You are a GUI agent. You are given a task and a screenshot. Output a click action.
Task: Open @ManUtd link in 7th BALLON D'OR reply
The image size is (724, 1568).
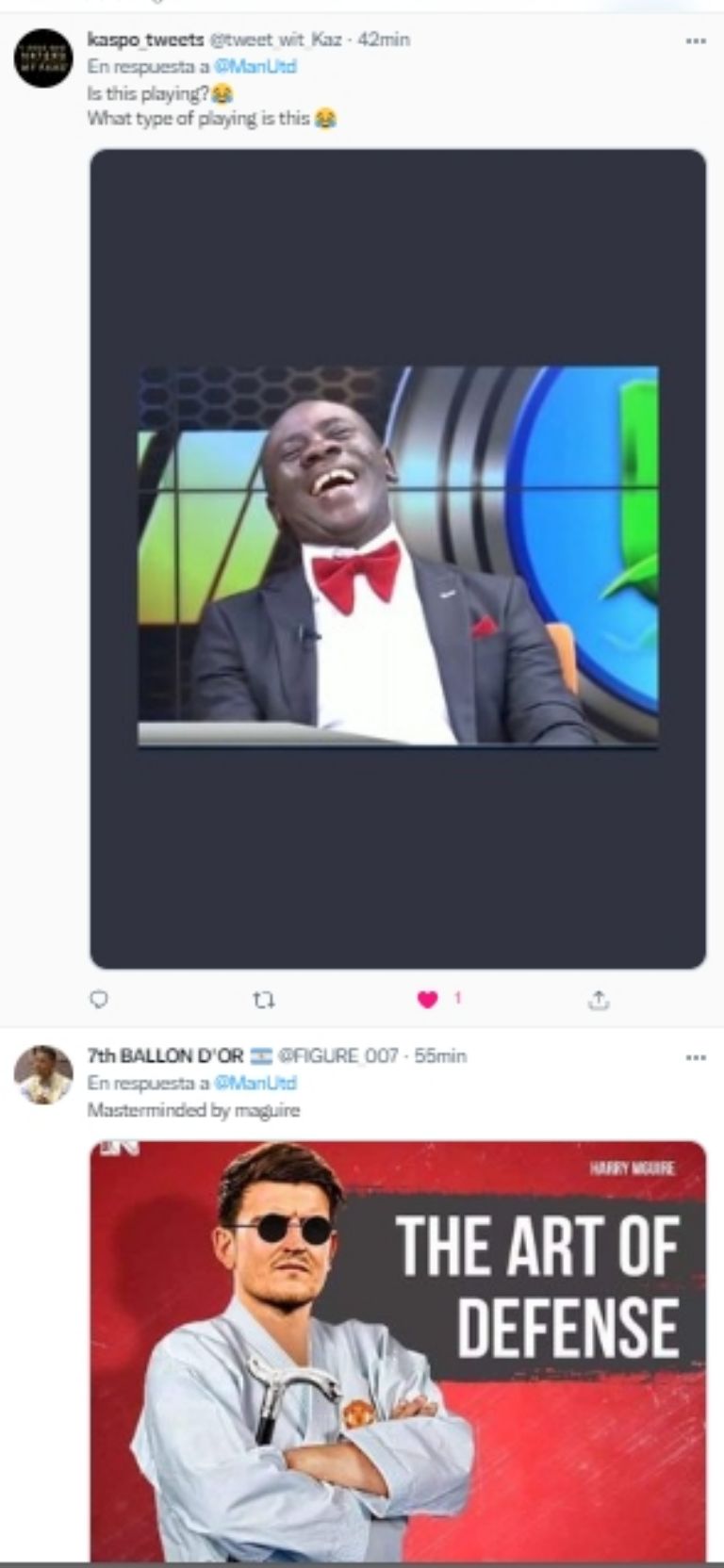pos(255,1083)
